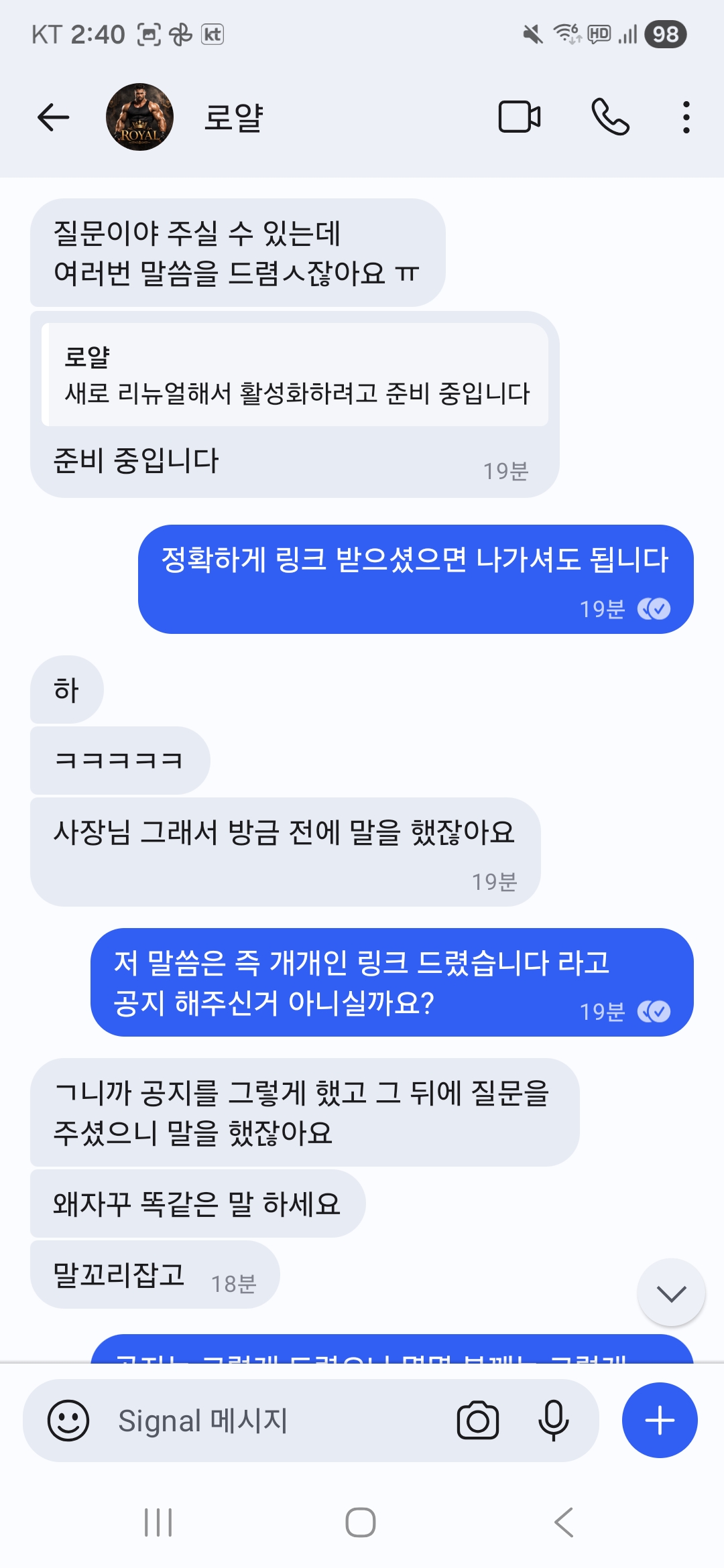Tap the system home button
Screen dimensions: 724x1568
[x=361, y=1522]
